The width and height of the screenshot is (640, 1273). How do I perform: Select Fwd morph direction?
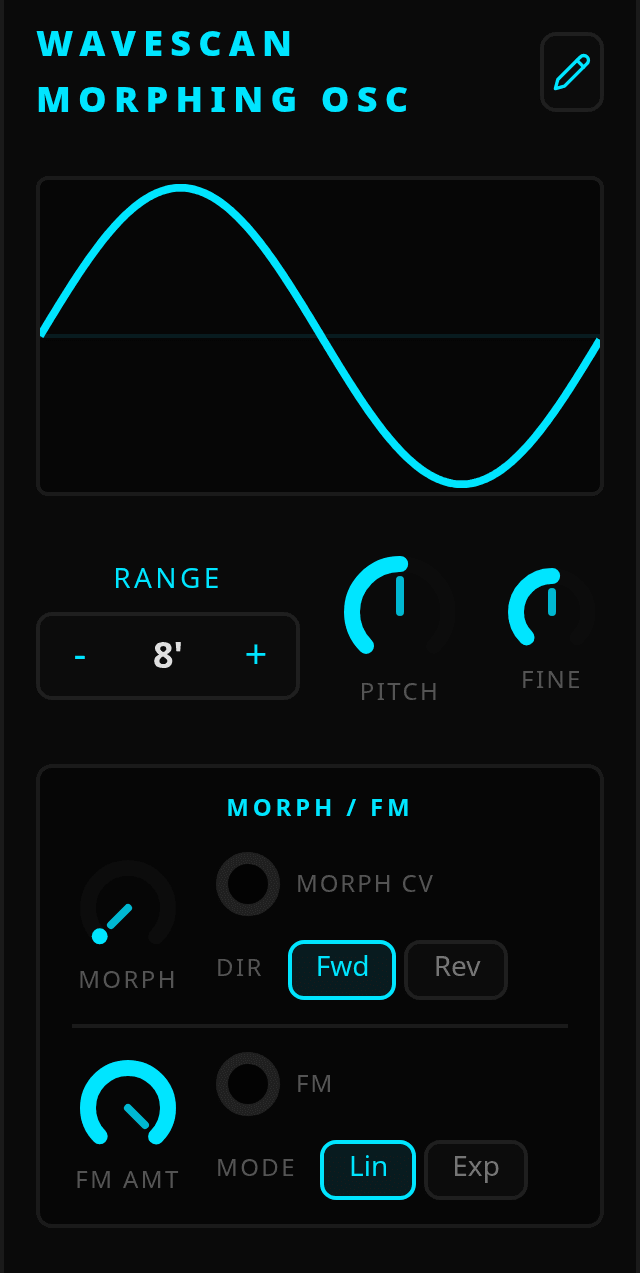coord(342,969)
